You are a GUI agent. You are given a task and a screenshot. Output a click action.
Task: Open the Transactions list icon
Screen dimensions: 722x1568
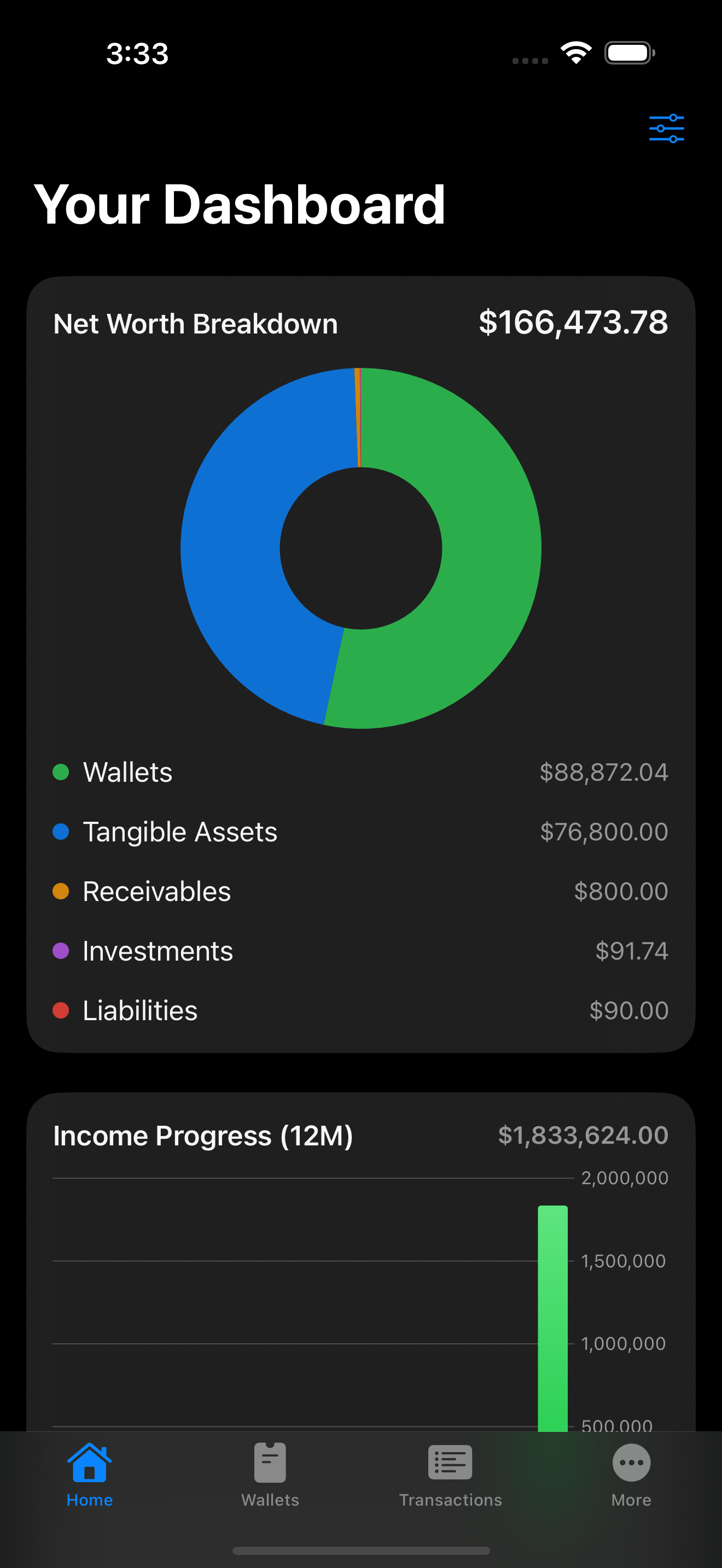click(450, 1462)
